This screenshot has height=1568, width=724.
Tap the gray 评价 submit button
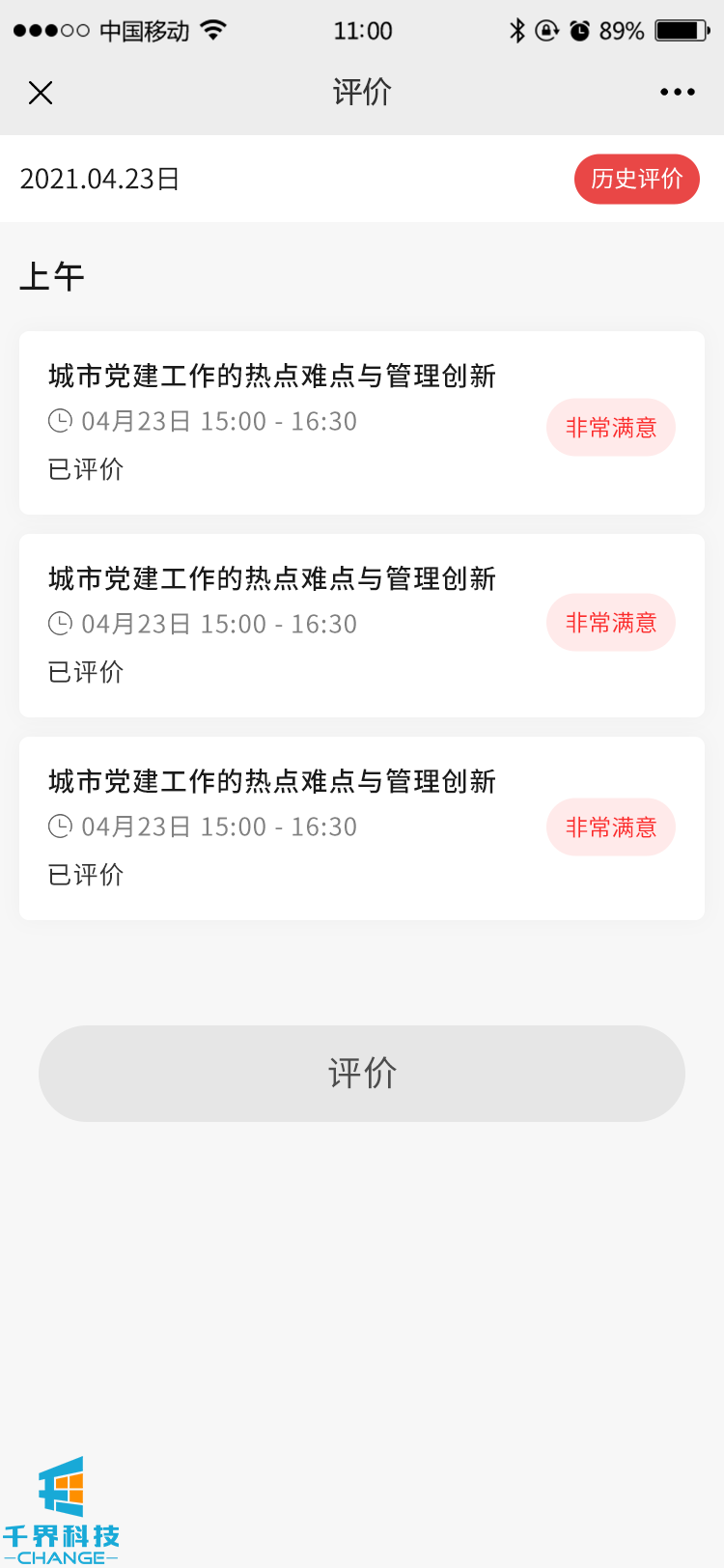click(x=362, y=1074)
